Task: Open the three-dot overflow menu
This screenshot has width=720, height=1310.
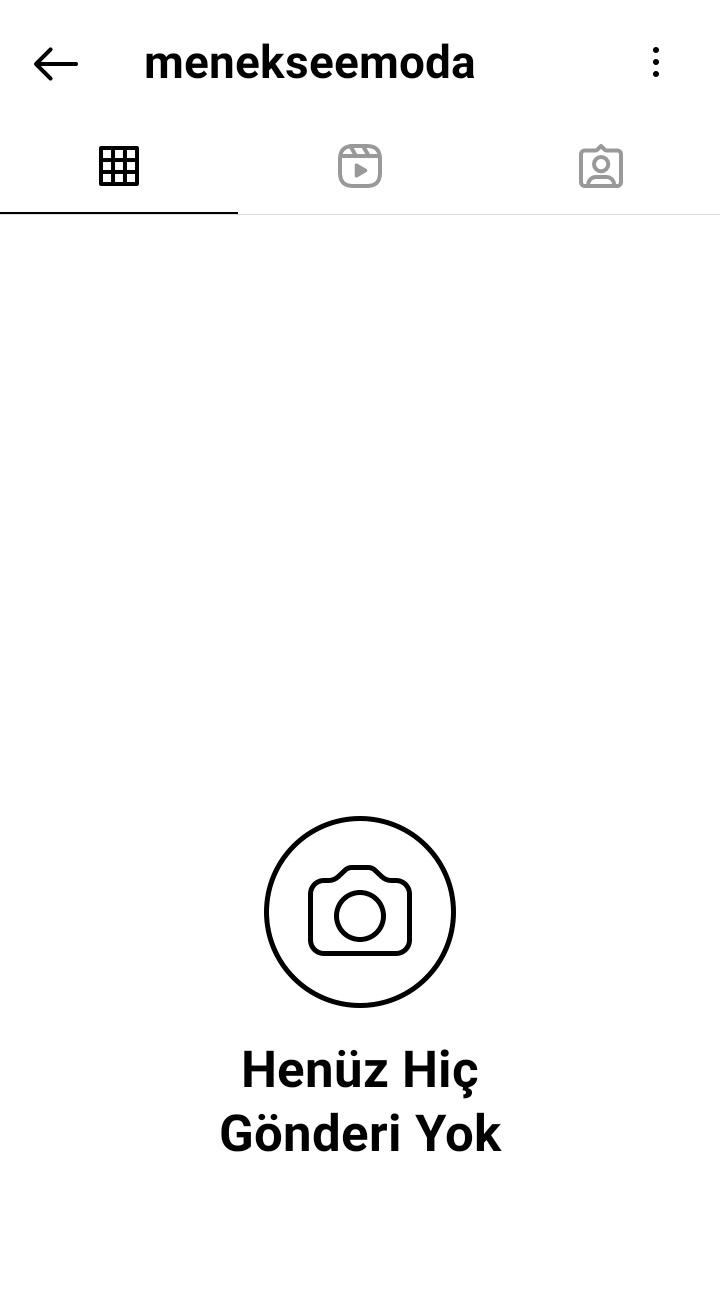Action: (x=655, y=62)
